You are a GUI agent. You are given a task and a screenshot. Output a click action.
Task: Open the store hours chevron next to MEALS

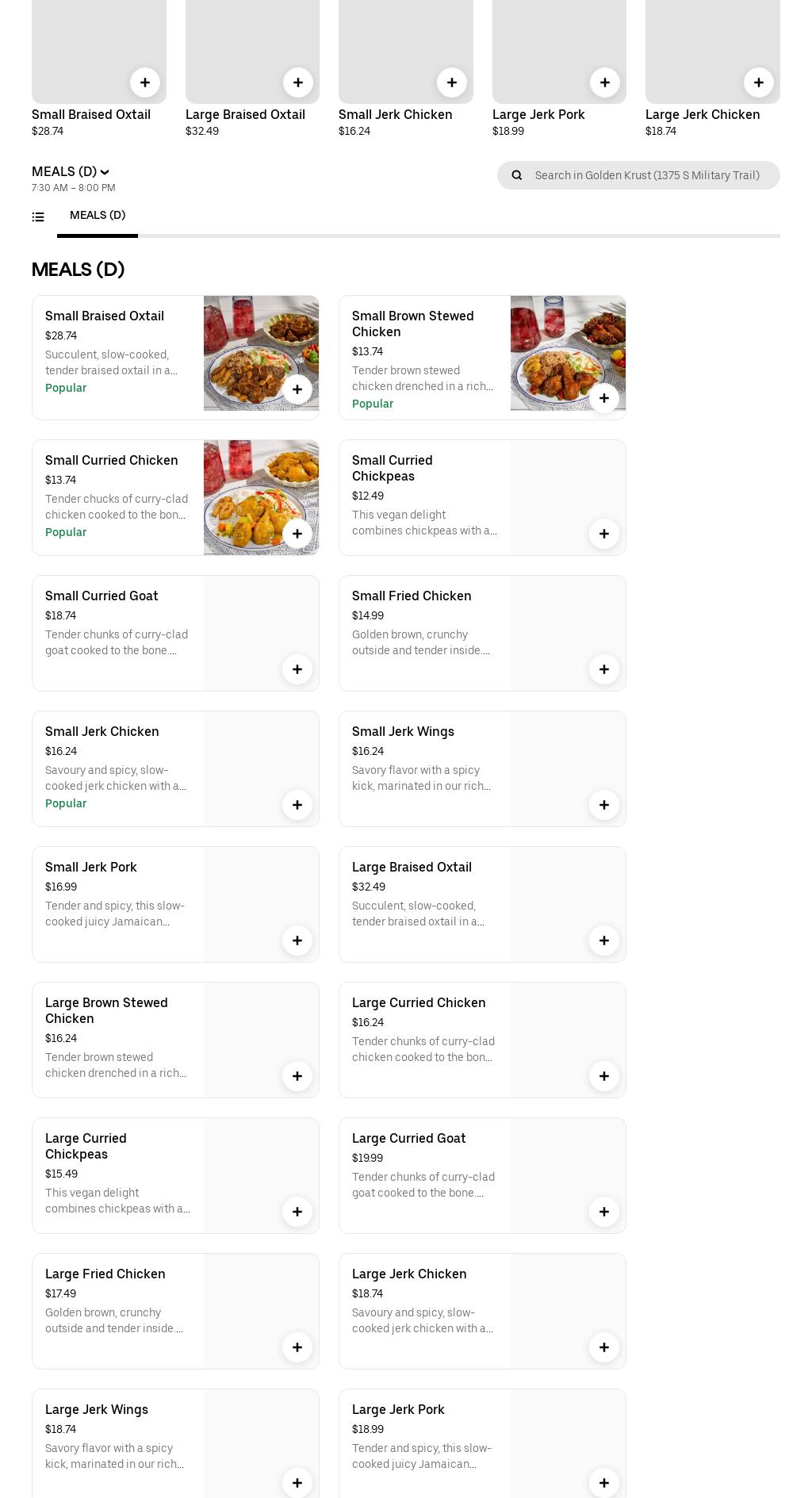pyautogui.click(x=105, y=172)
